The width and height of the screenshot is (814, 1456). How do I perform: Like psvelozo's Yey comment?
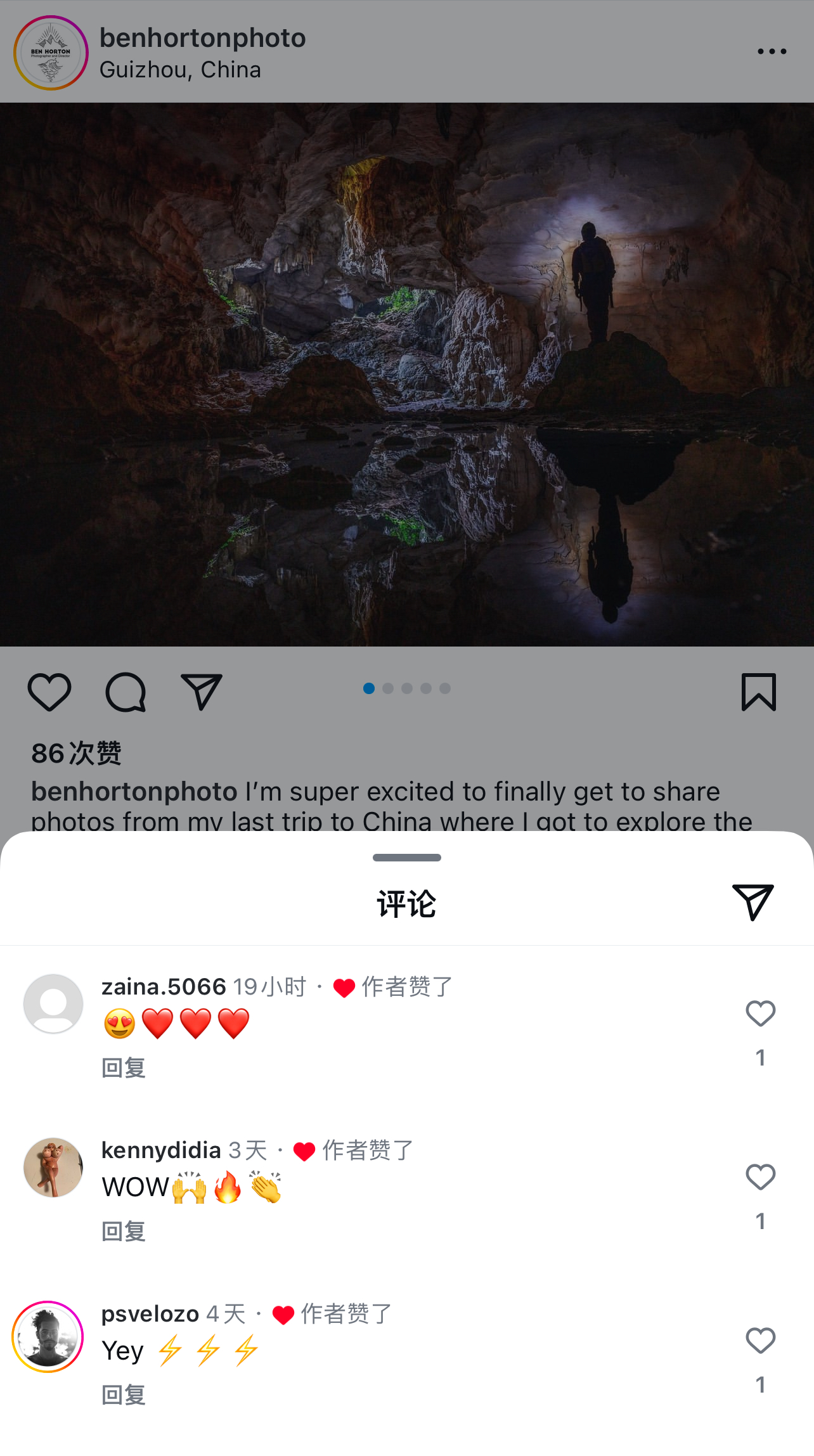760,1341
